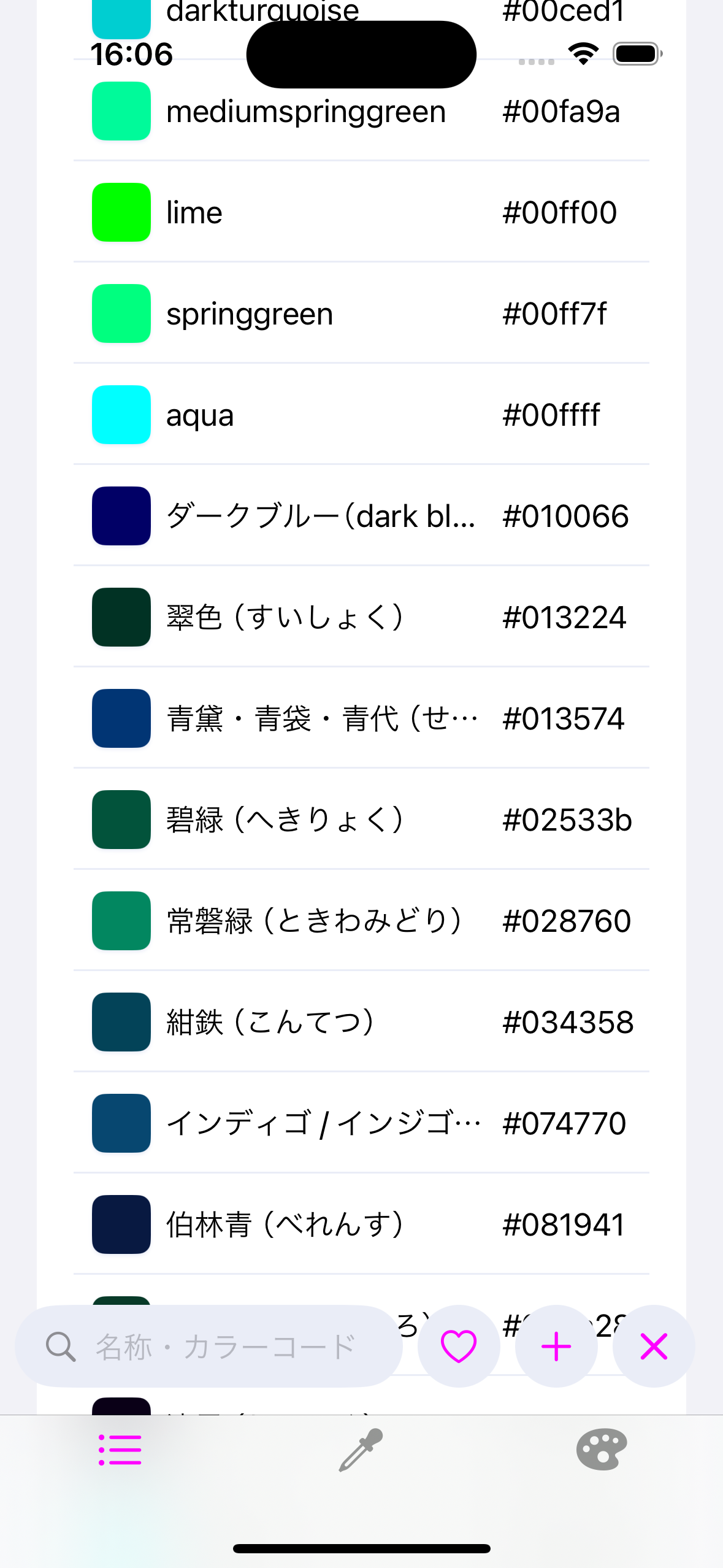Open the 翠色 (すいしょく) entry
This screenshot has width=723, height=1568.
284,617
